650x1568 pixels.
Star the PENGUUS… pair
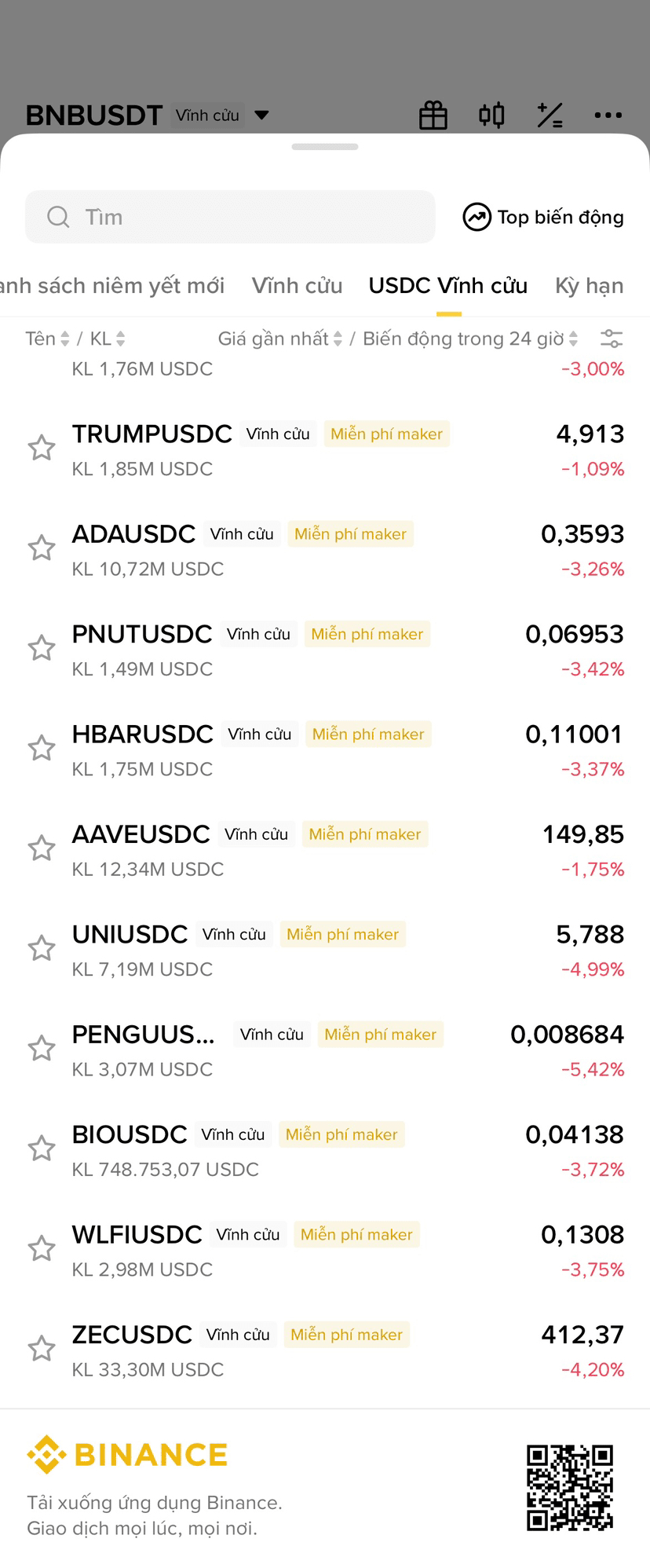click(x=42, y=1049)
